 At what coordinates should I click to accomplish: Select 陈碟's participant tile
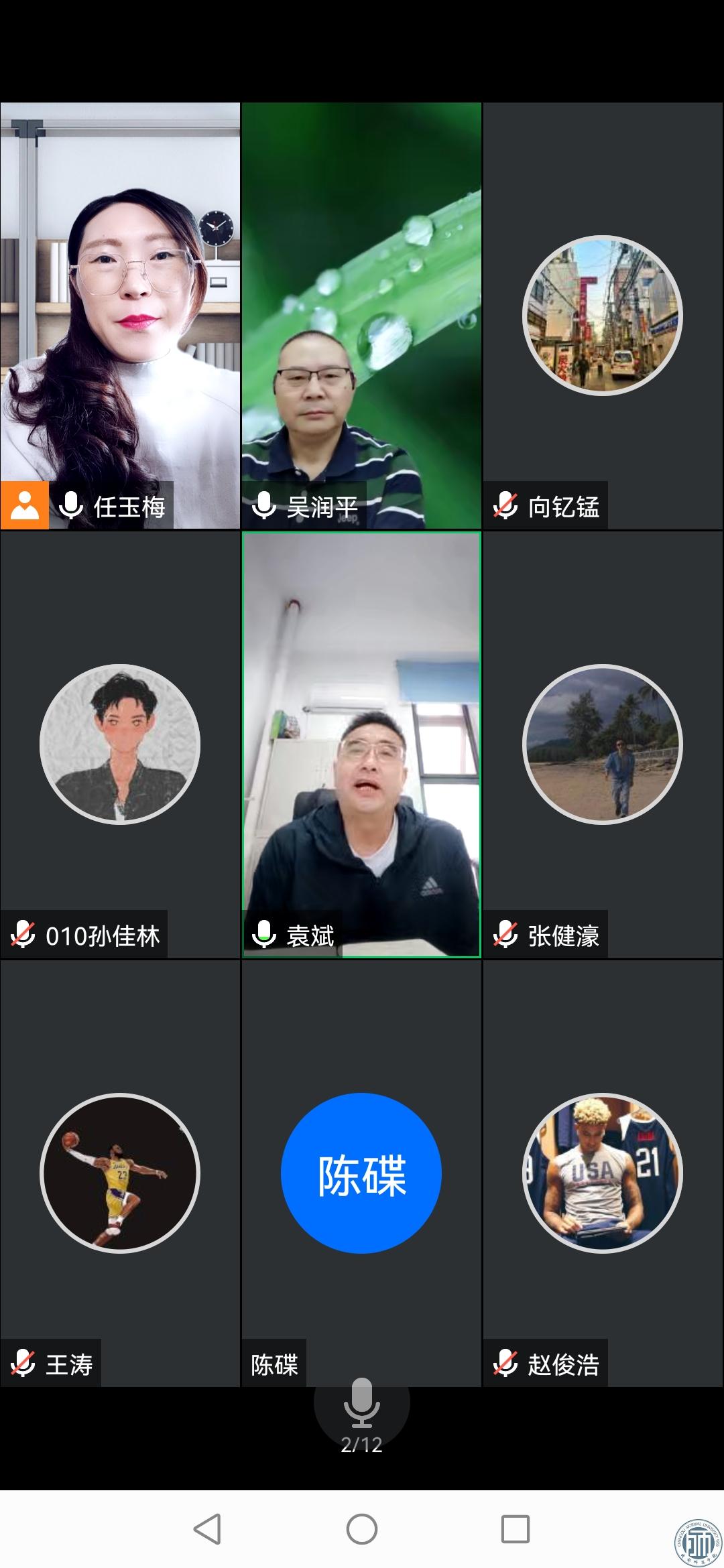(x=361, y=1173)
